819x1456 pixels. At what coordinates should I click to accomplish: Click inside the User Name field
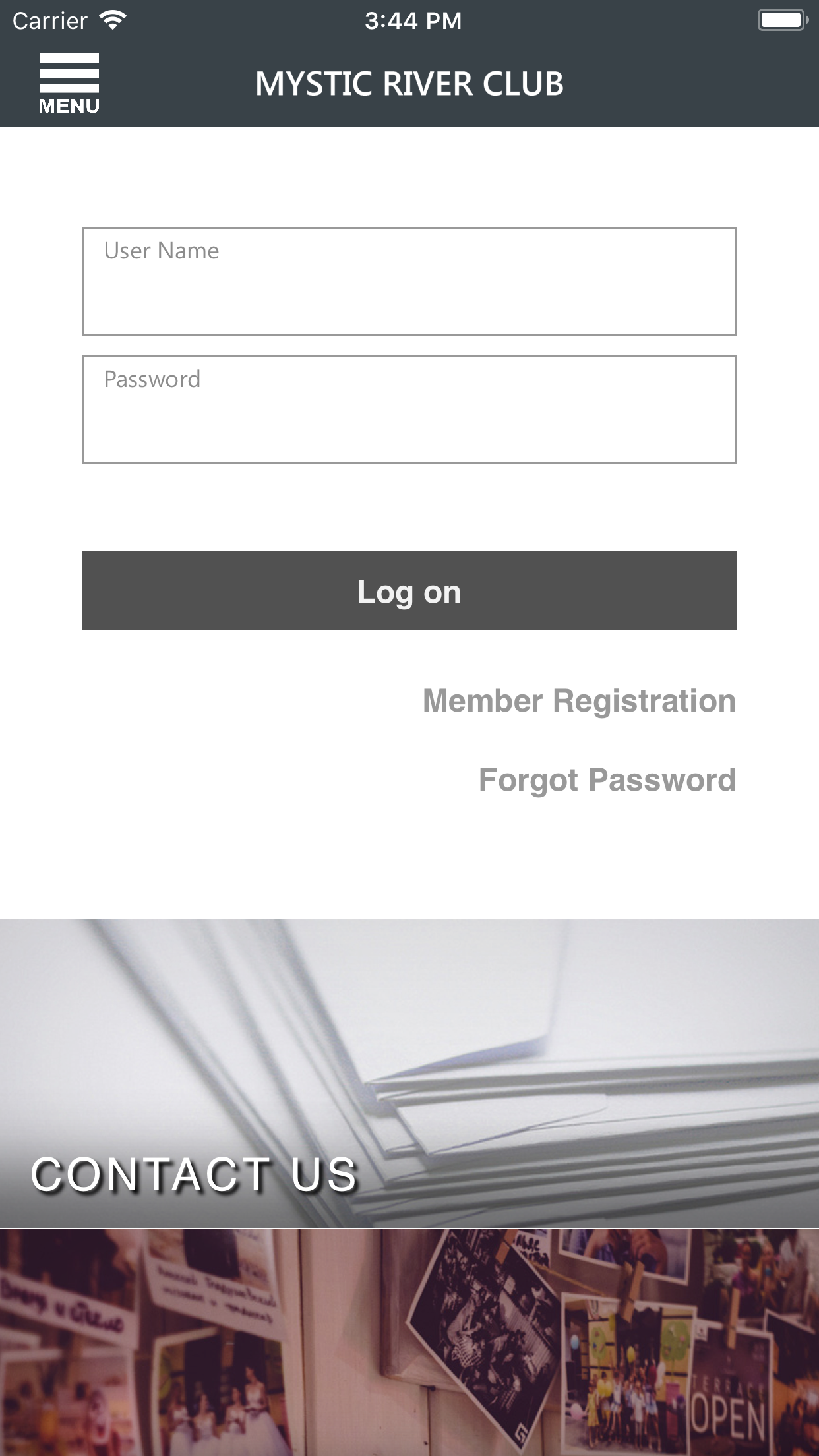(x=409, y=280)
